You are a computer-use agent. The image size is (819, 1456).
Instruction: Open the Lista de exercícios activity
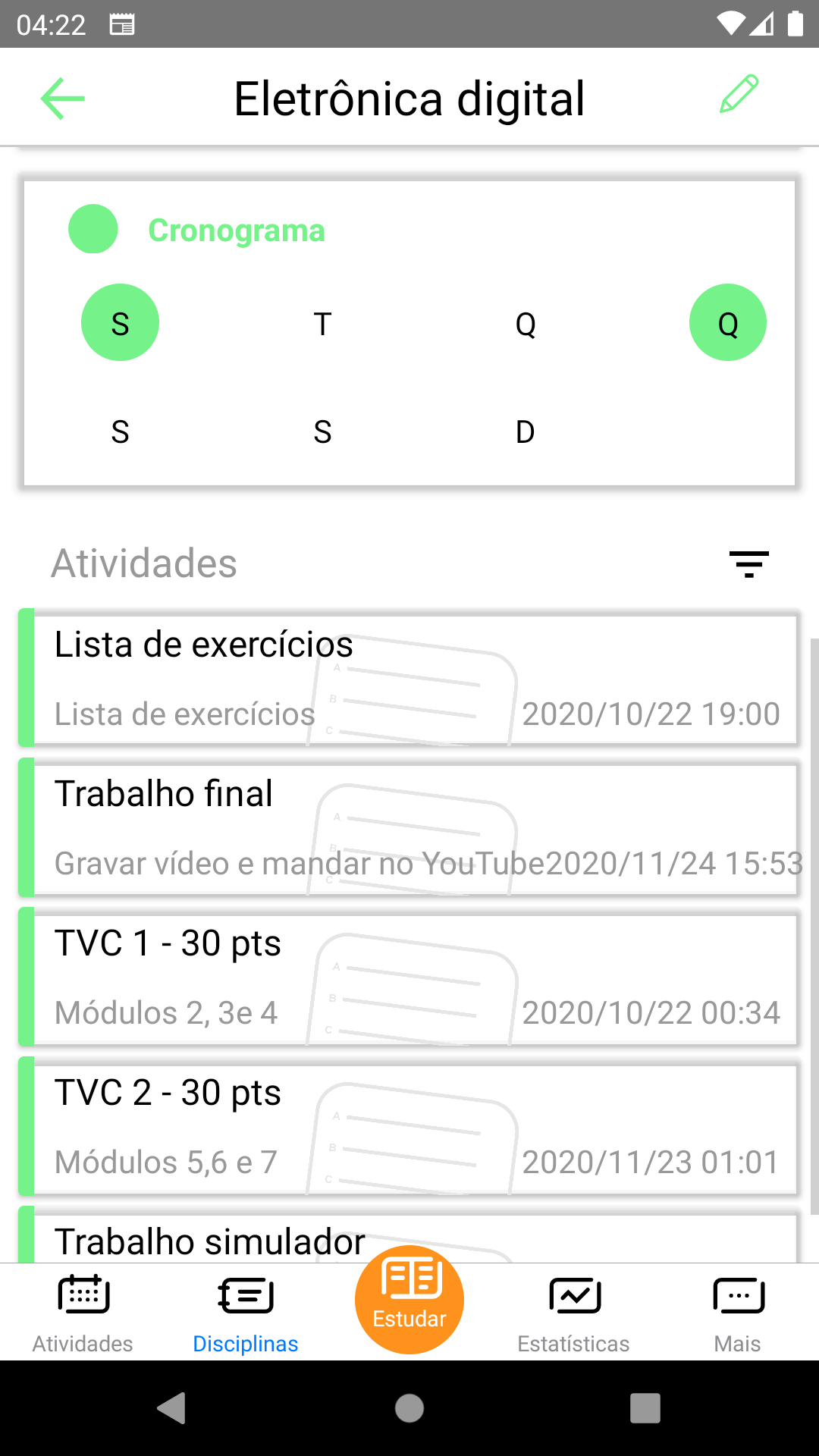(409, 679)
